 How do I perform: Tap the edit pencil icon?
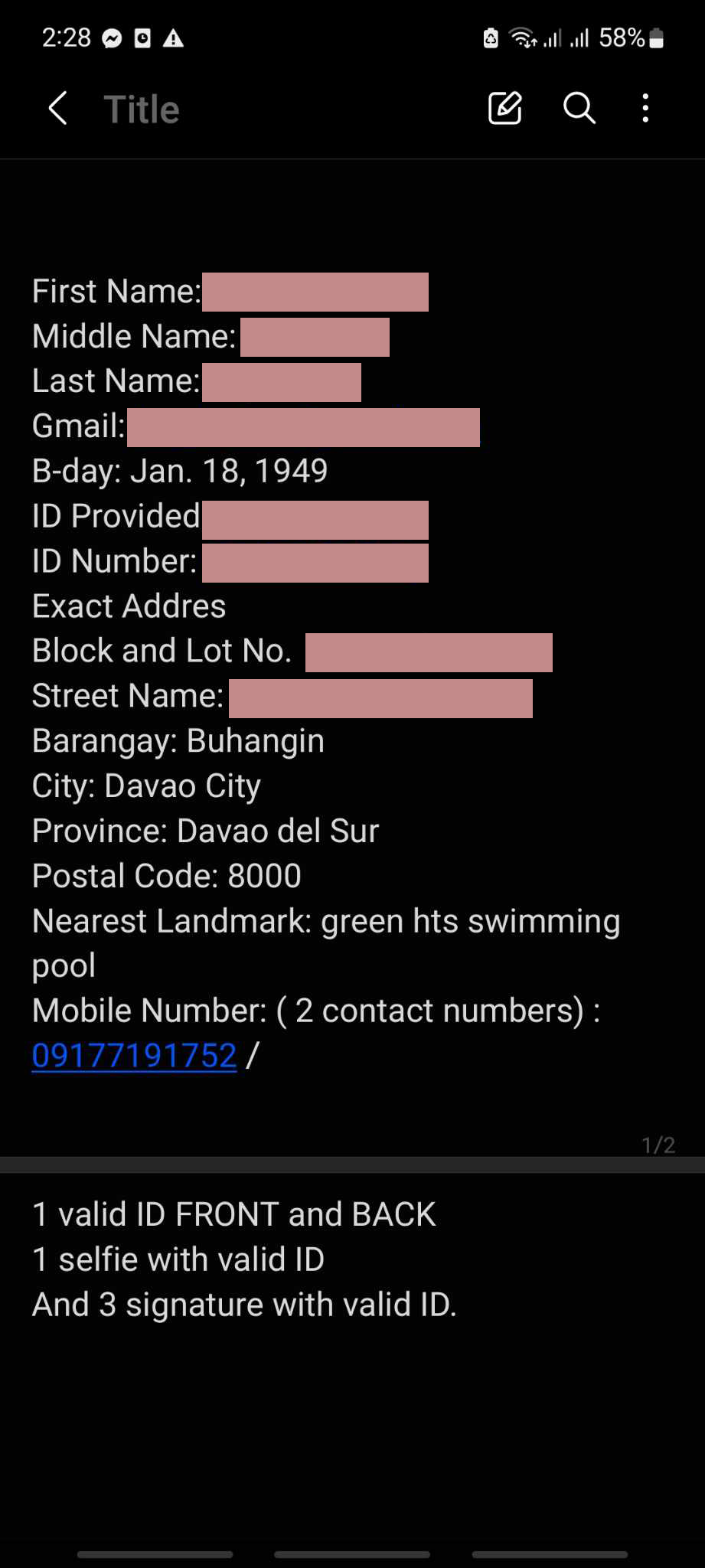click(x=505, y=109)
